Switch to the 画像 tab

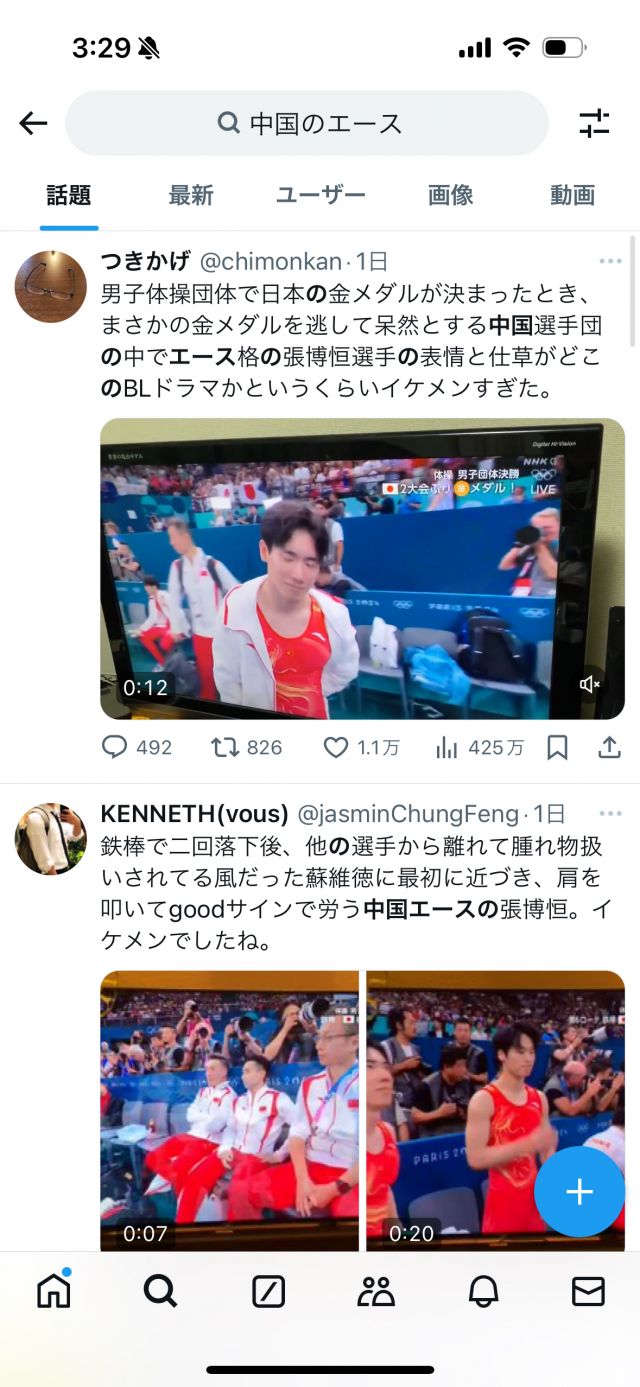(x=450, y=195)
